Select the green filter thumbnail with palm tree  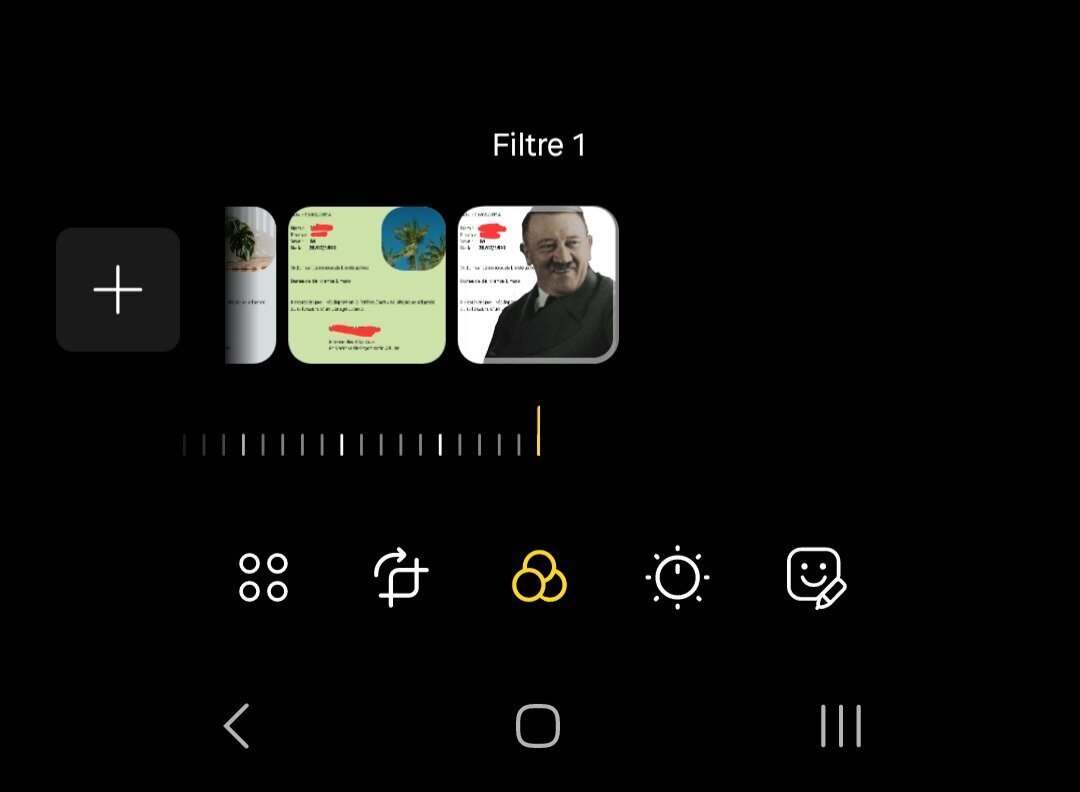(x=367, y=285)
